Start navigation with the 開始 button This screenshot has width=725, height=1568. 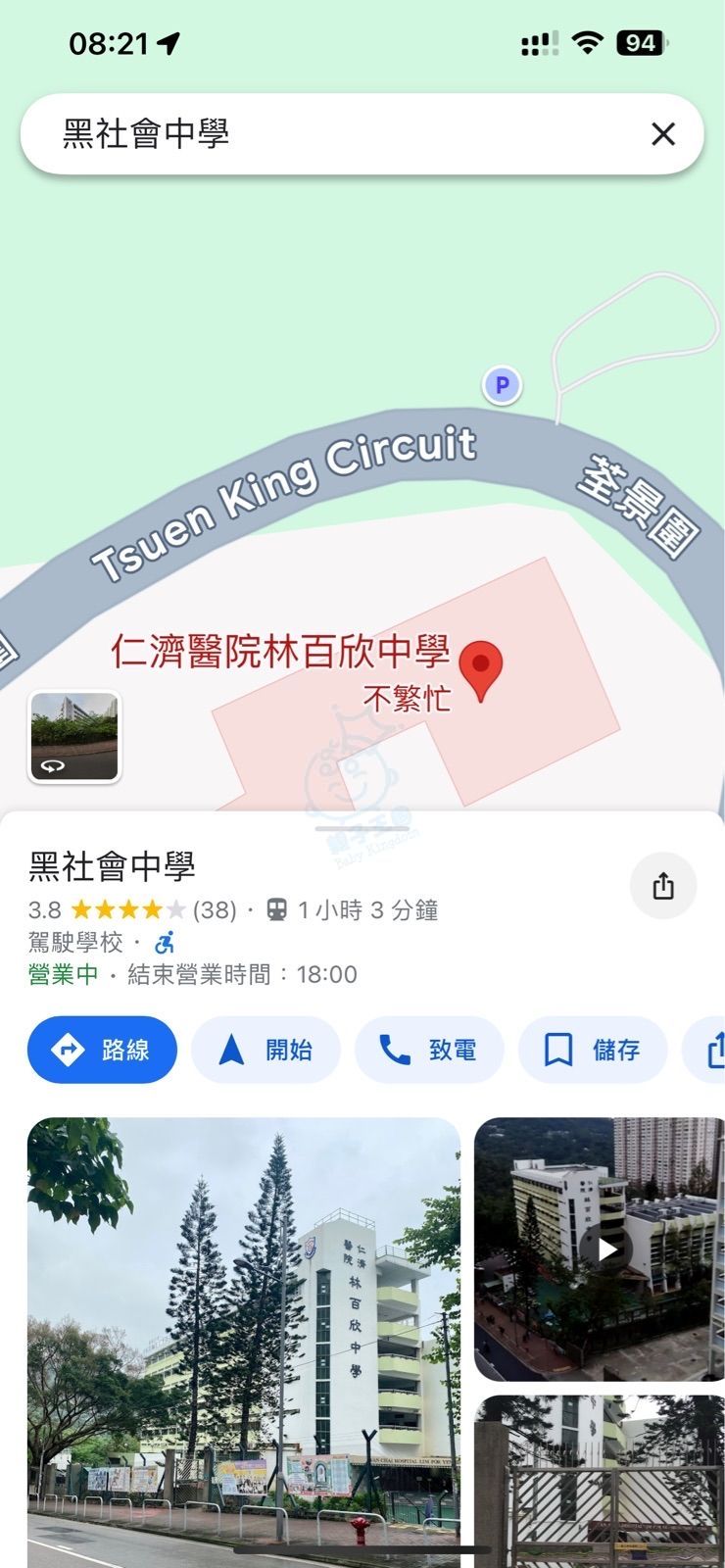[266, 1050]
